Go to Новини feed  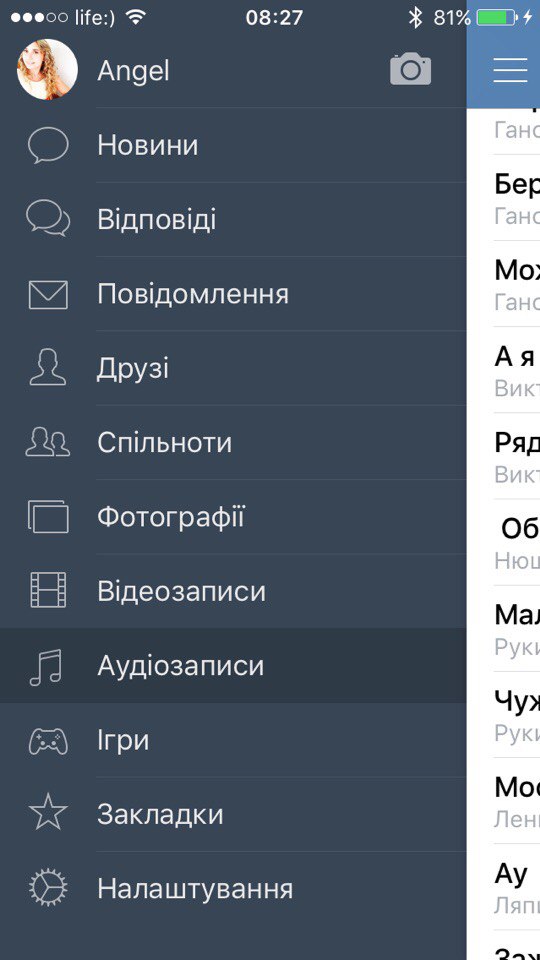tap(233, 145)
